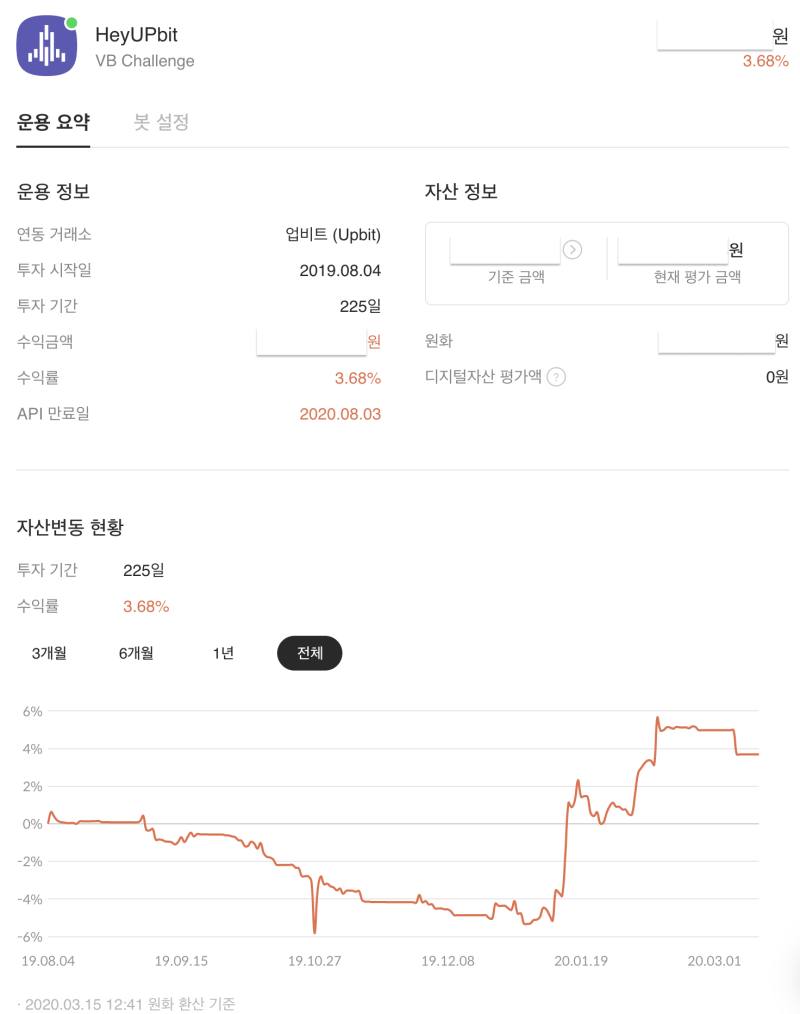The image size is (800, 1014).
Task: Click the 원화 amount field
Action: click(x=715, y=341)
